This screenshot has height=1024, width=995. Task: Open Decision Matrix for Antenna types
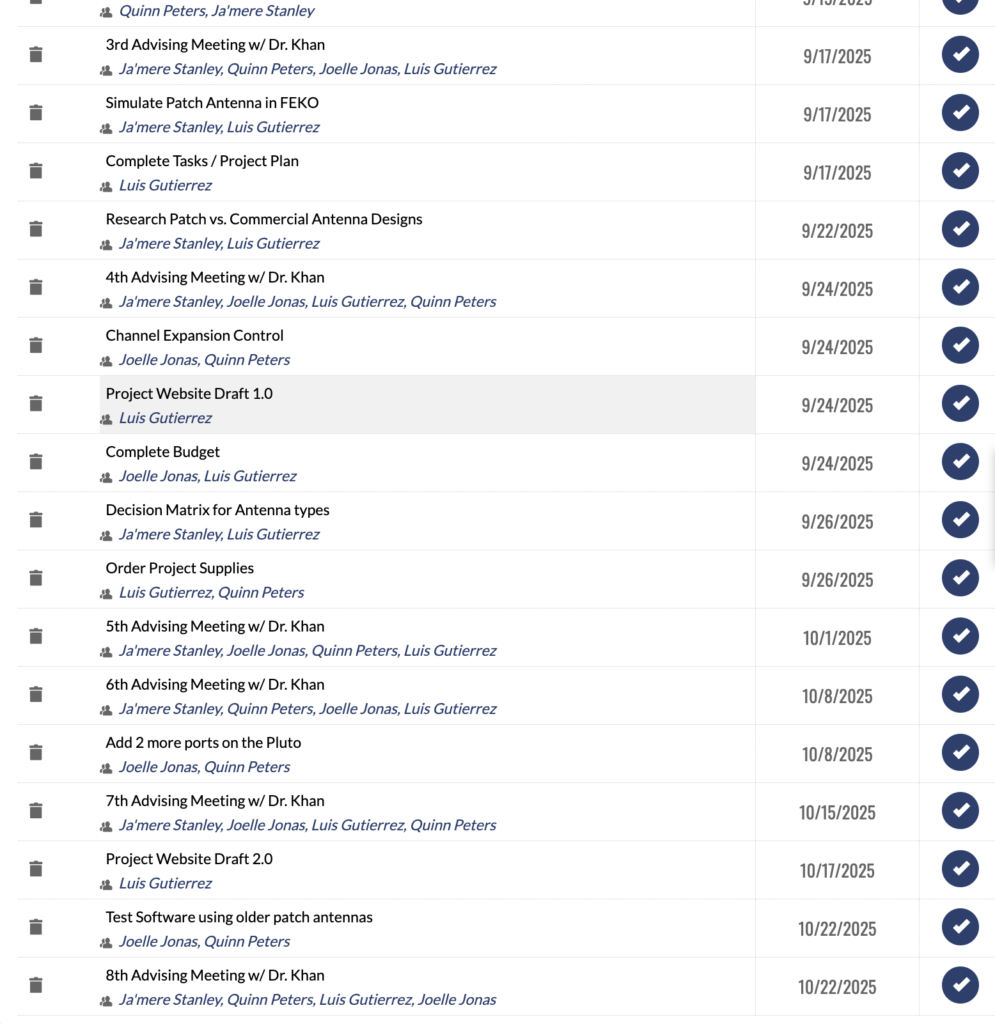coord(217,510)
